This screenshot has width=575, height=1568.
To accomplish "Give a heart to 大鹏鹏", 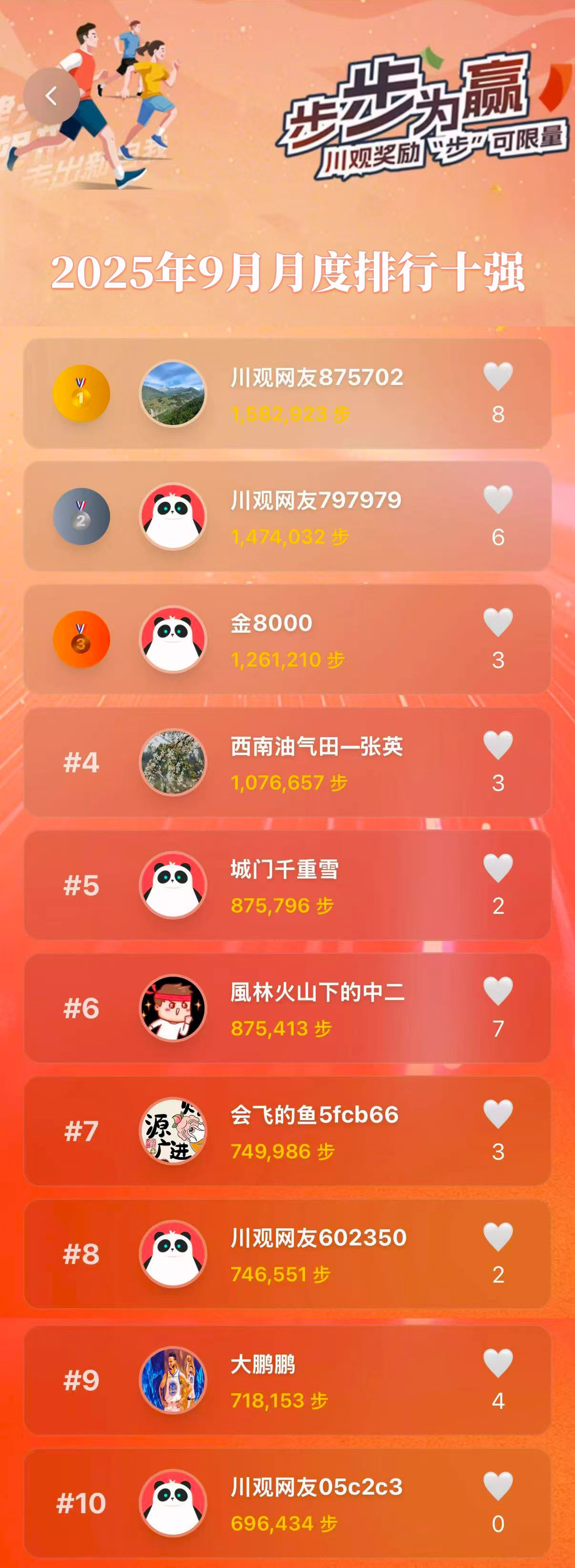I will click(498, 1363).
